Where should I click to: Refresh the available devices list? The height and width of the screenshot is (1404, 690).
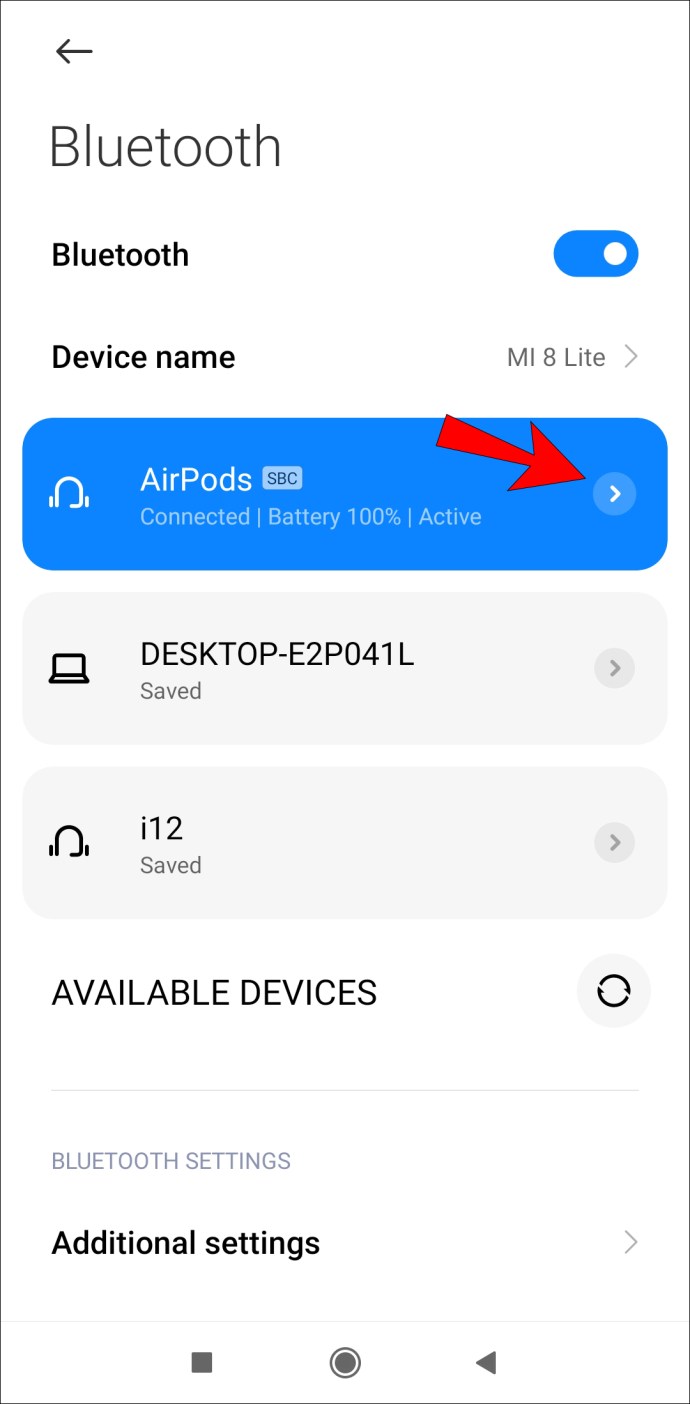click(x=613, y=991)
